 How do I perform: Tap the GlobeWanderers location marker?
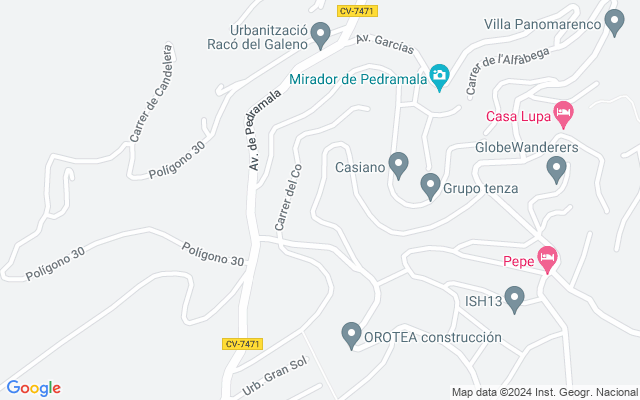point(557,170)
